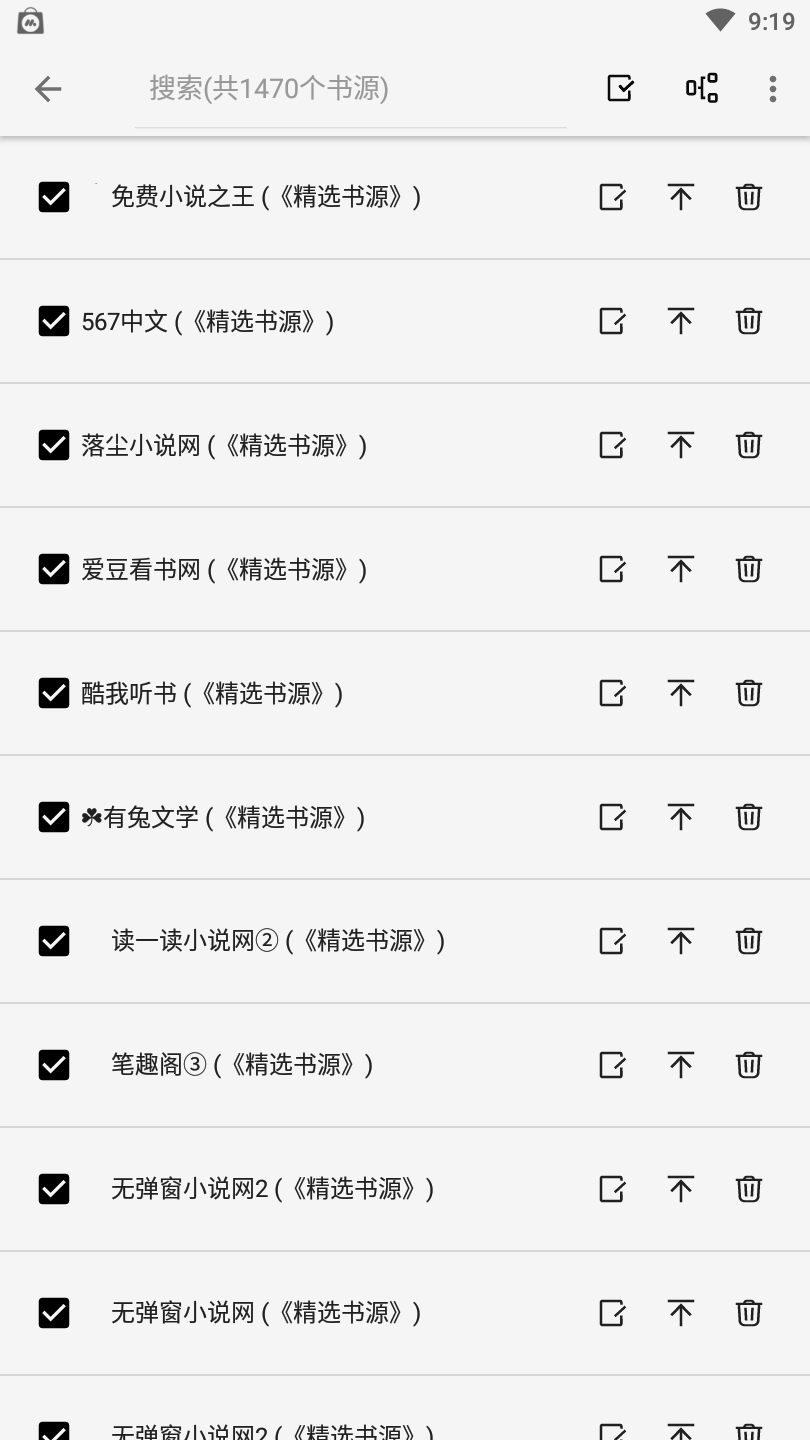The width and height of the screenshot is (810, 1440).
Task: Uncheck the 免费小说之王 source checkbox
Action: [x=54, y=197]
